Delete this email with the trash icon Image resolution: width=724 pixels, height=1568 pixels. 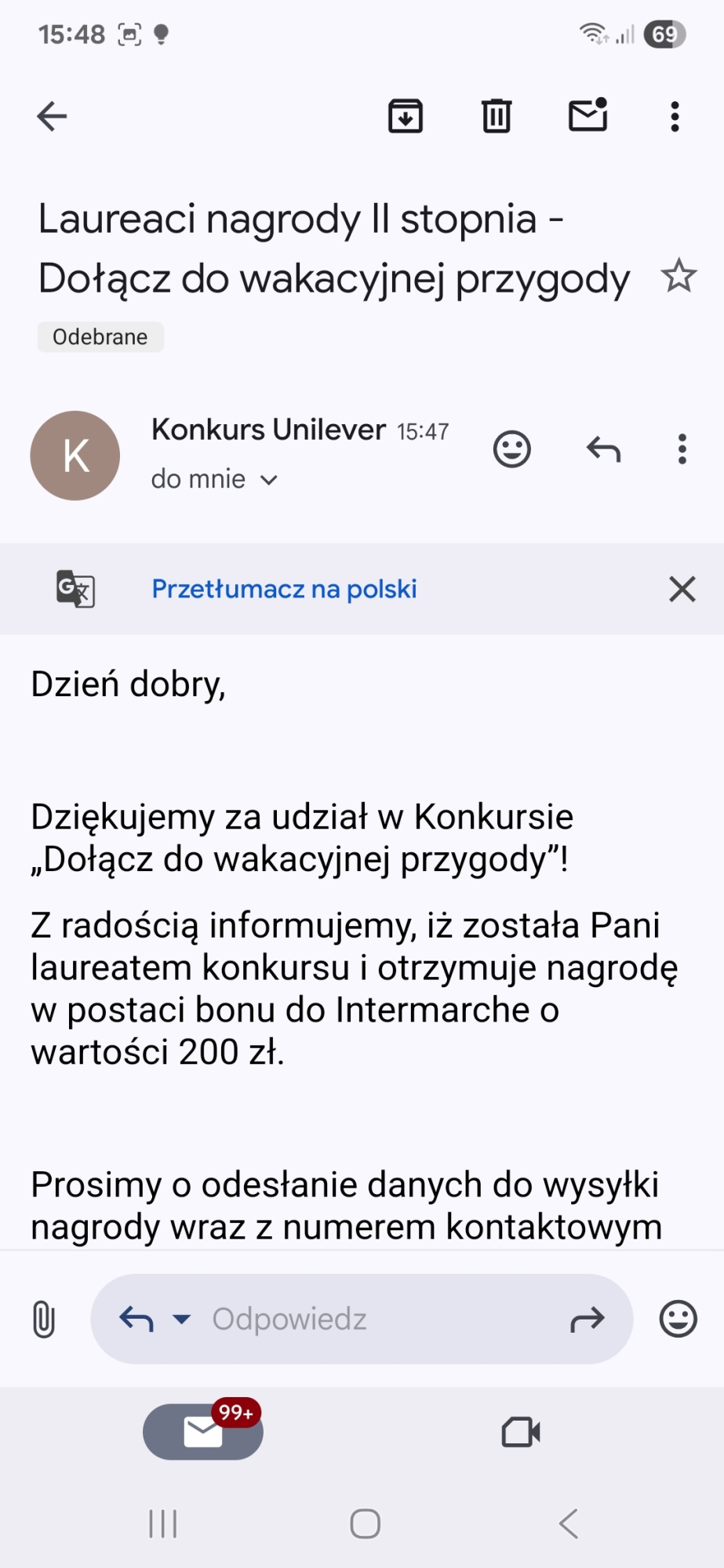pos(496,117)
